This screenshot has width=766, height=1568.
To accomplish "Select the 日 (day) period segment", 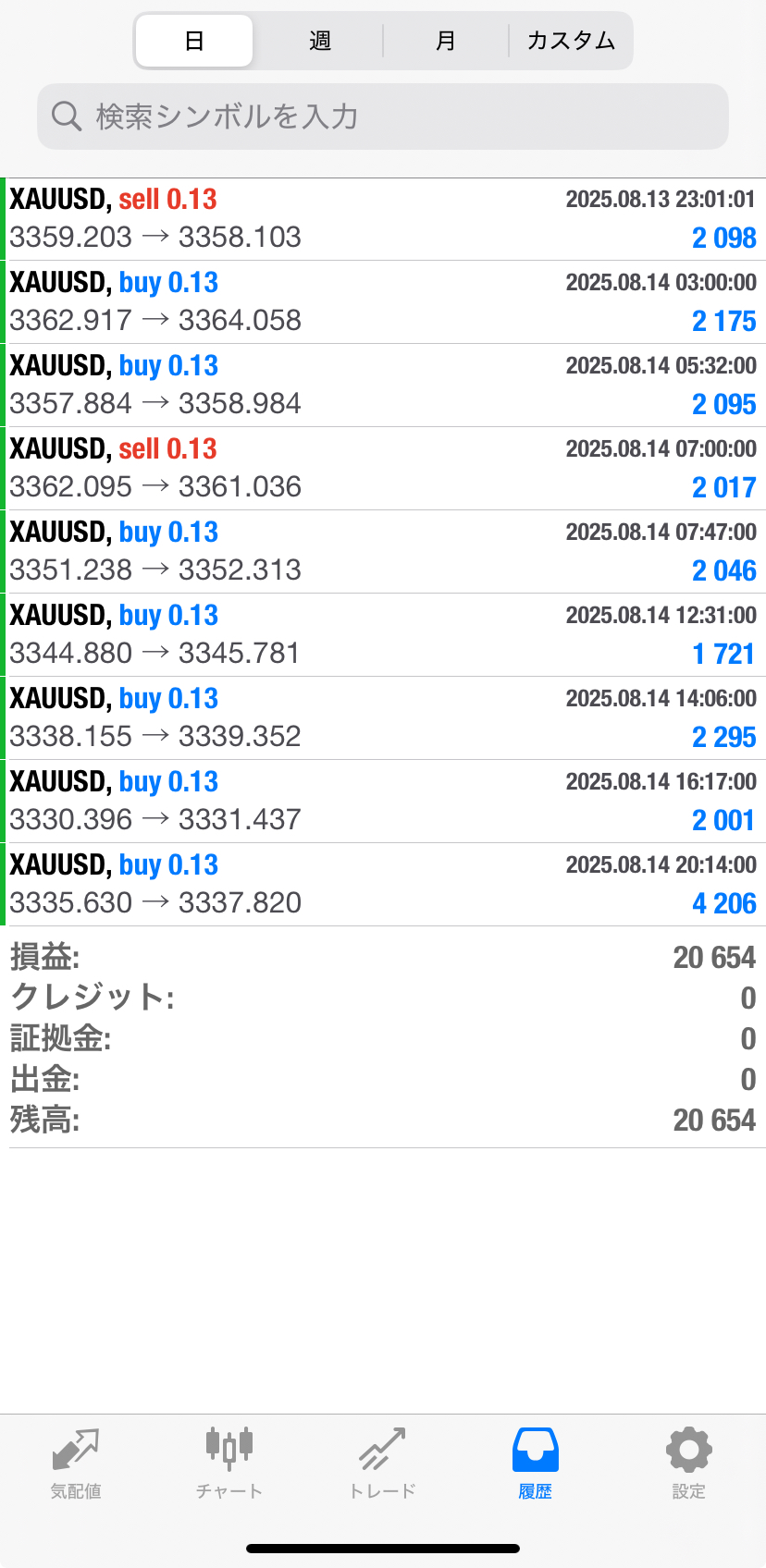I will point(194,41).
